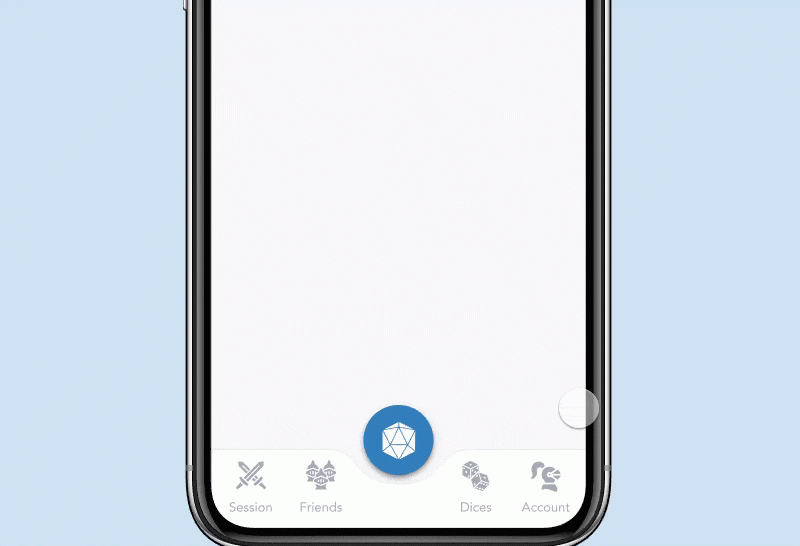Open the Account tab
The height and width of the screenshot is (546, 800).
[545, 486]
